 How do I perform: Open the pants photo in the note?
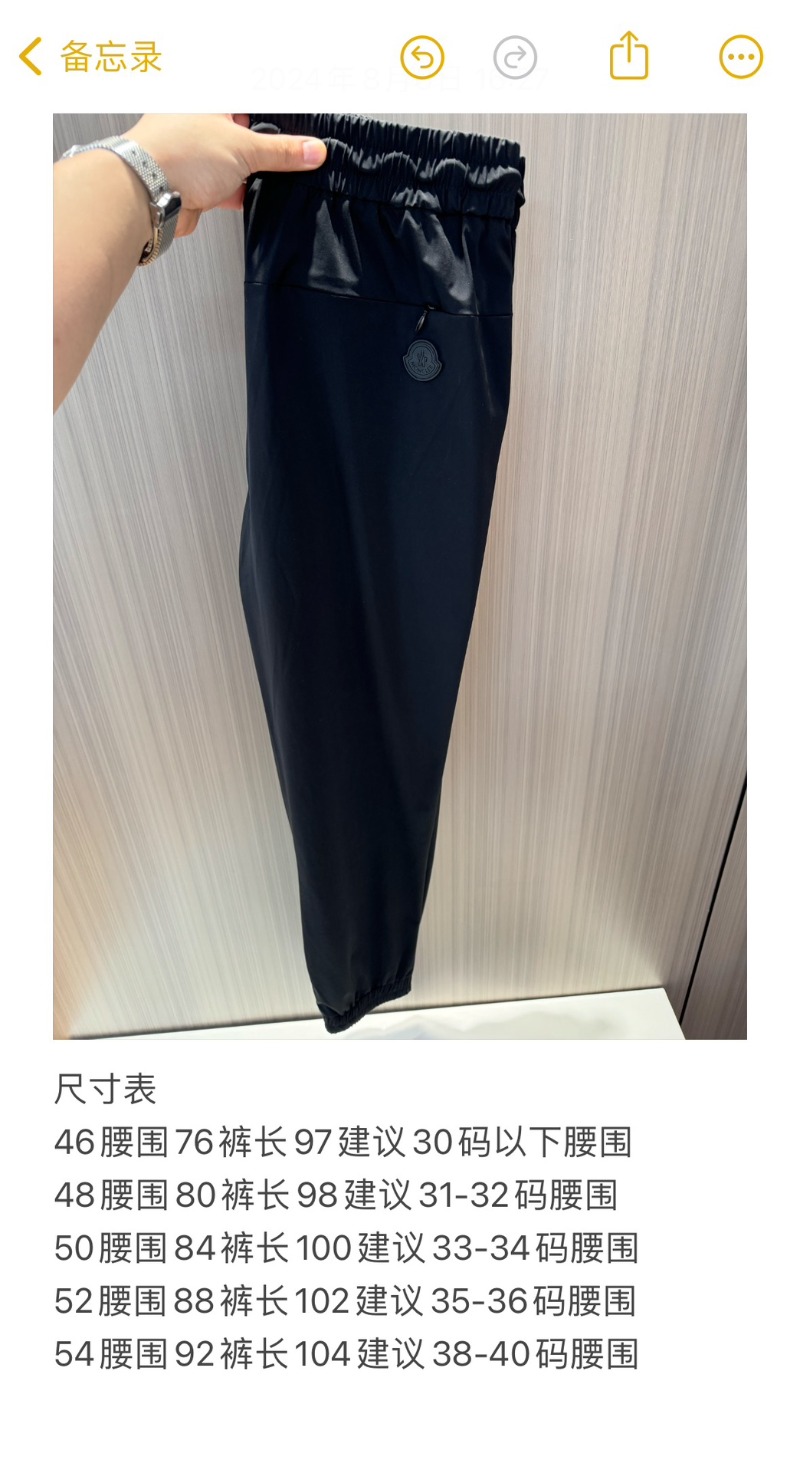coord(400,576)
